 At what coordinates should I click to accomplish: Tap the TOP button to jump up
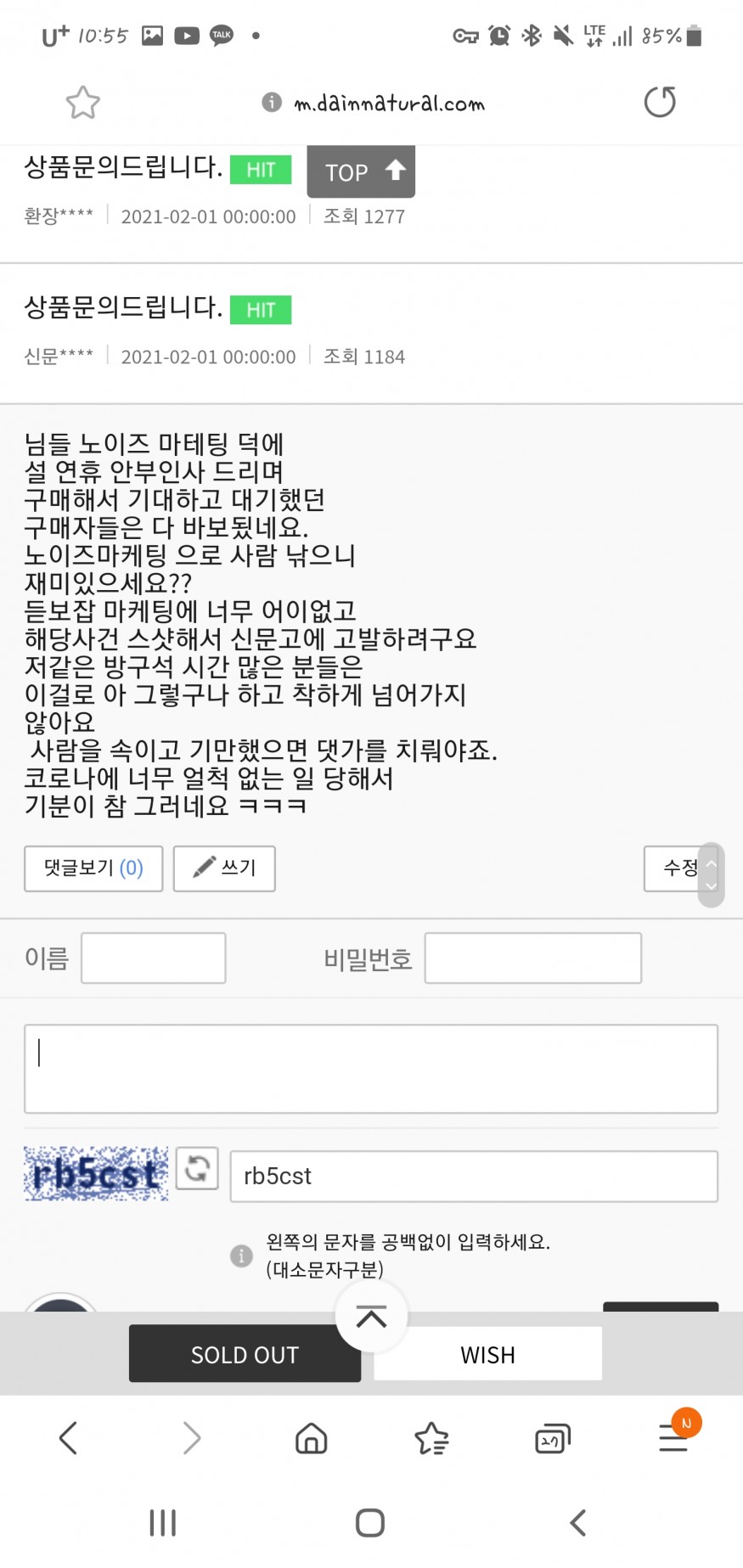tap(361, 171)
